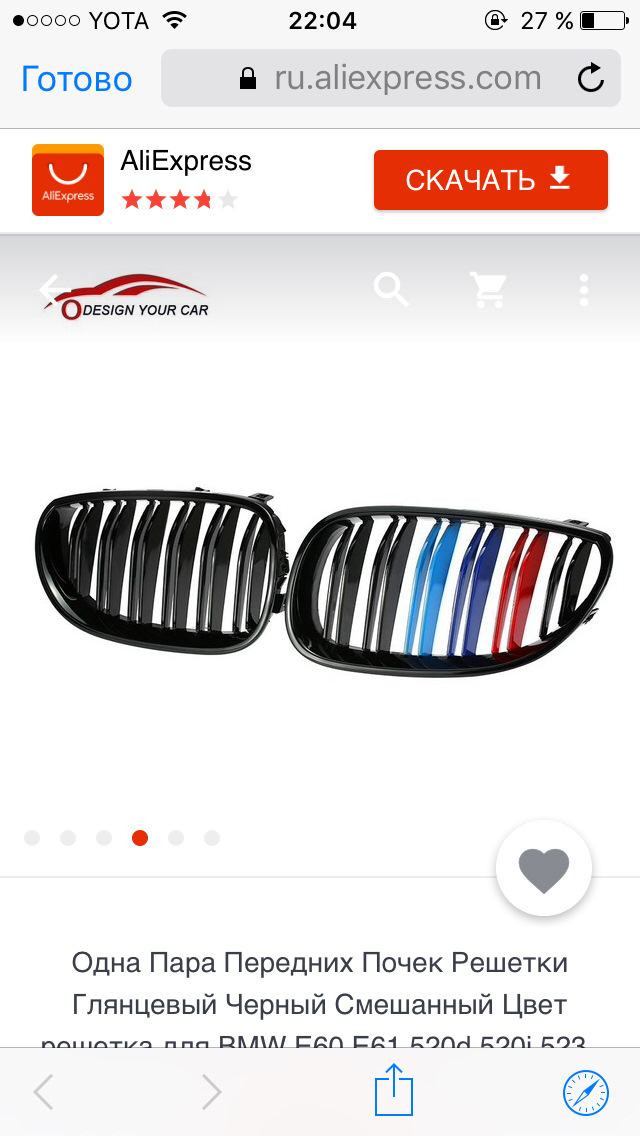Image resolution: width=640 pixels, height=1136 pixels.
Task: Jump to the first image indicator dot
Action: tap(32, 838)
